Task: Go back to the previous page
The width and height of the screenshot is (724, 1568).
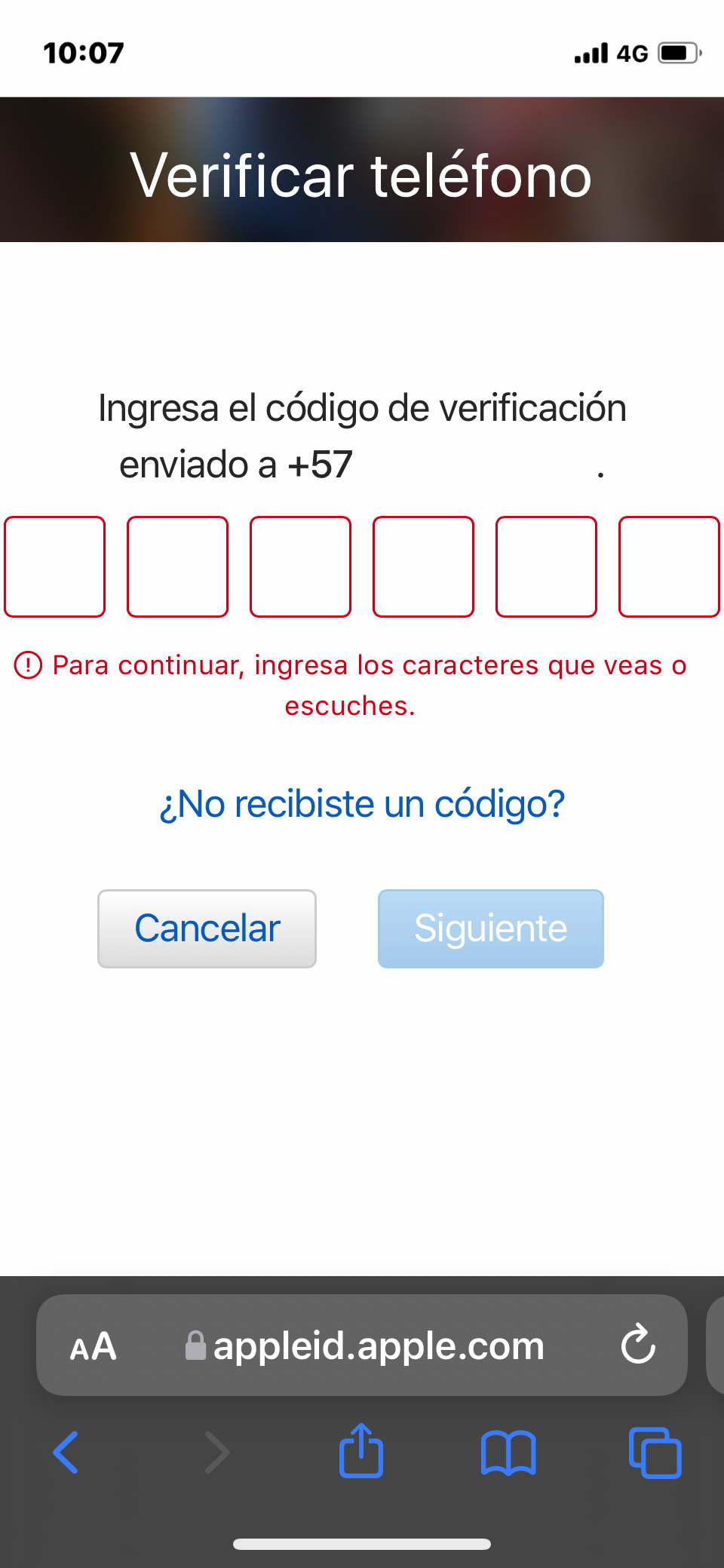Action: coord(66,1452)
